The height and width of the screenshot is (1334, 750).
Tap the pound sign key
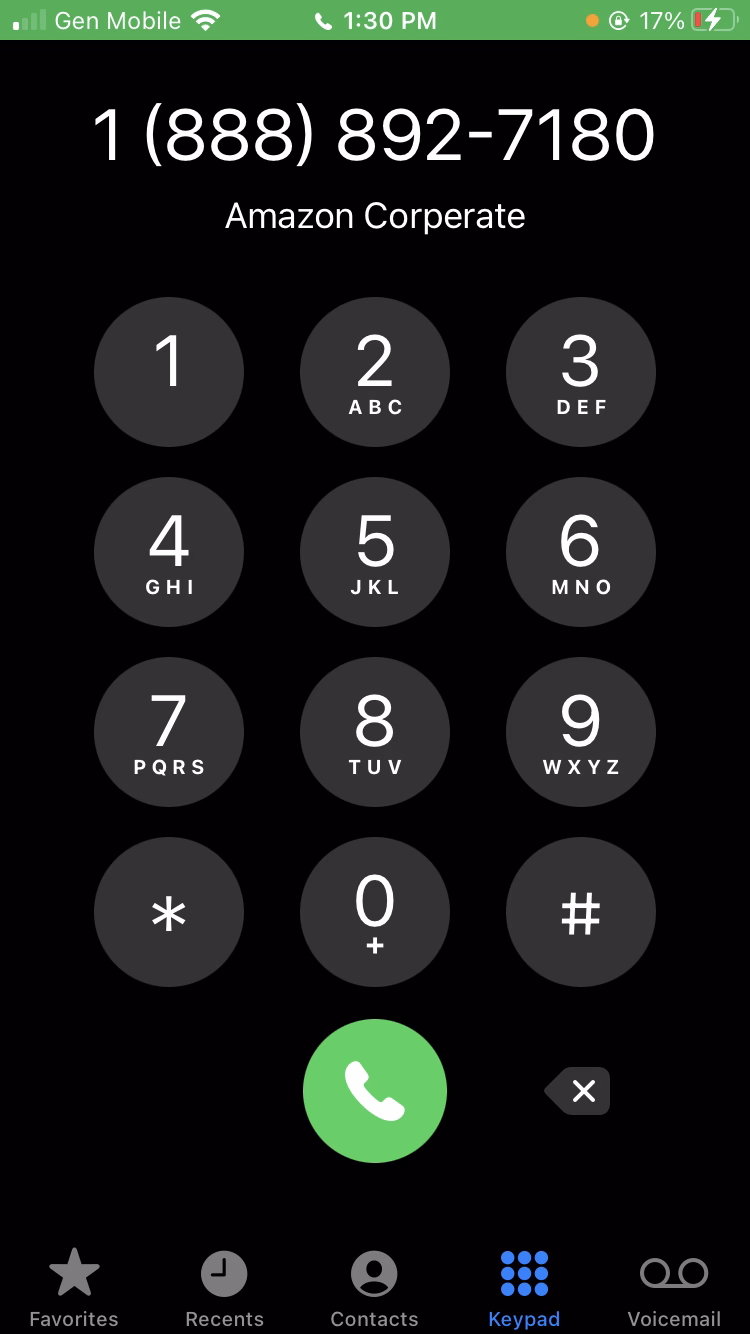[x=581, y=912]
